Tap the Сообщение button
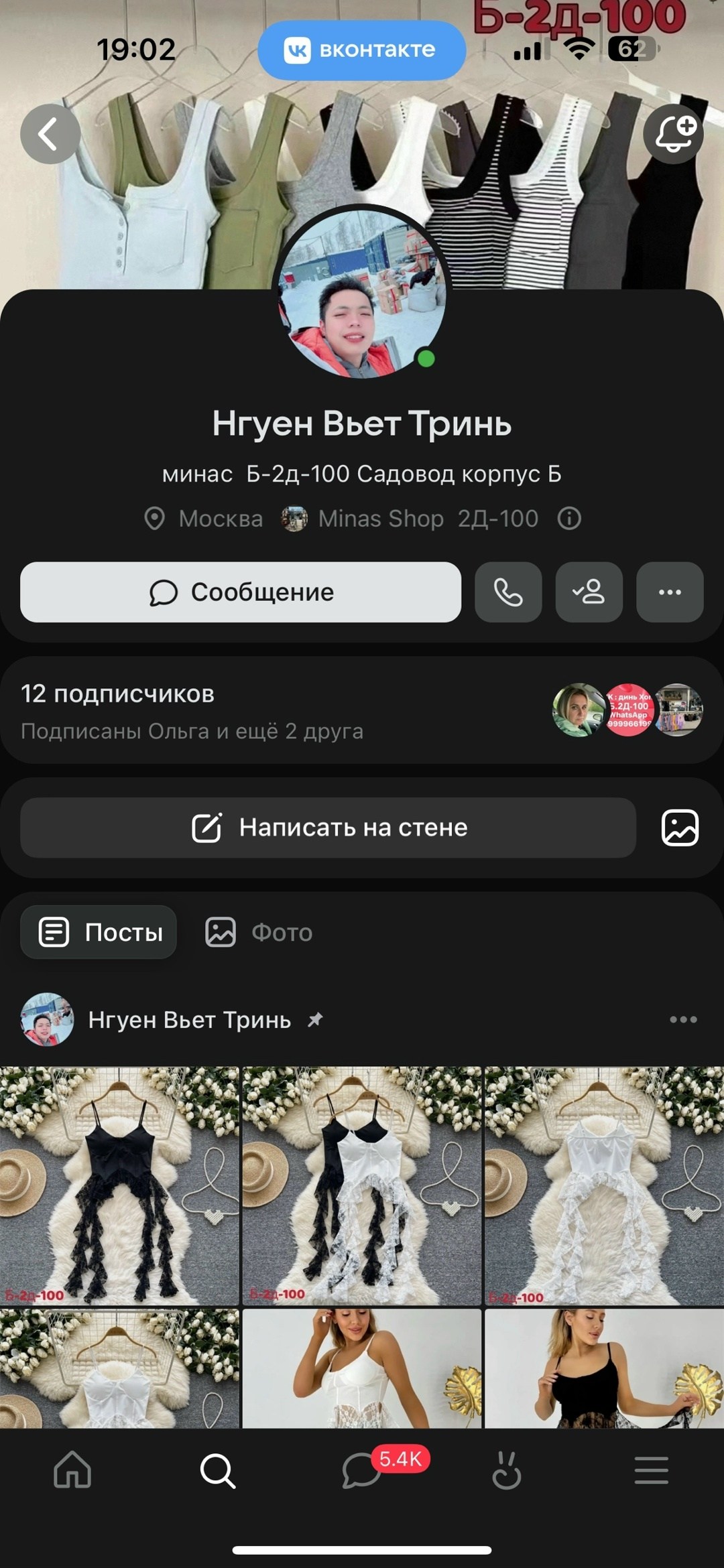The image size is (724, 1568). click(x=241, y=592)
